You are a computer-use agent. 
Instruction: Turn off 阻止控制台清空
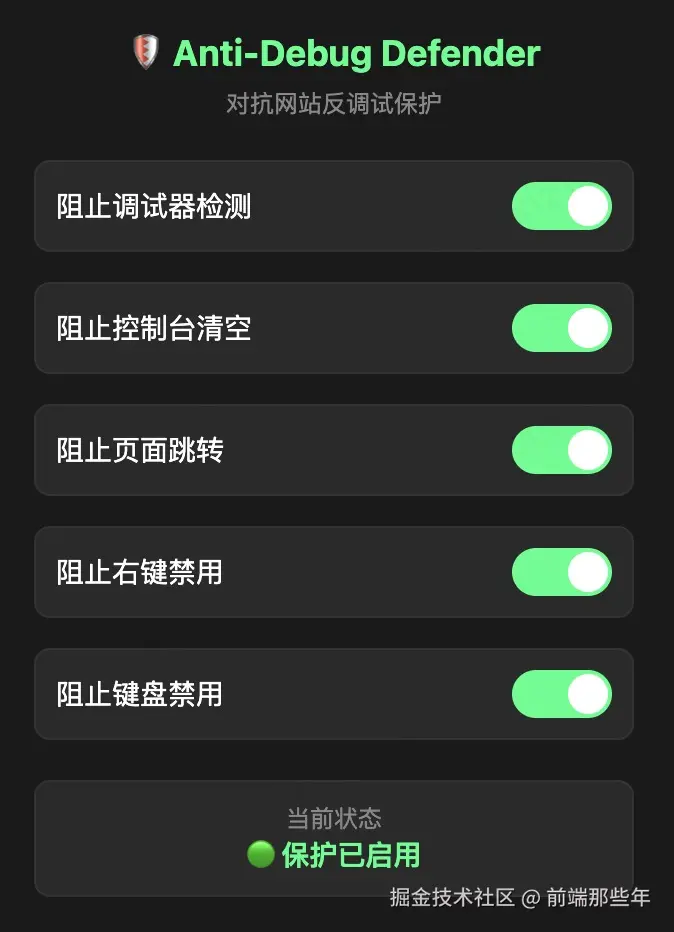(561, 328)
